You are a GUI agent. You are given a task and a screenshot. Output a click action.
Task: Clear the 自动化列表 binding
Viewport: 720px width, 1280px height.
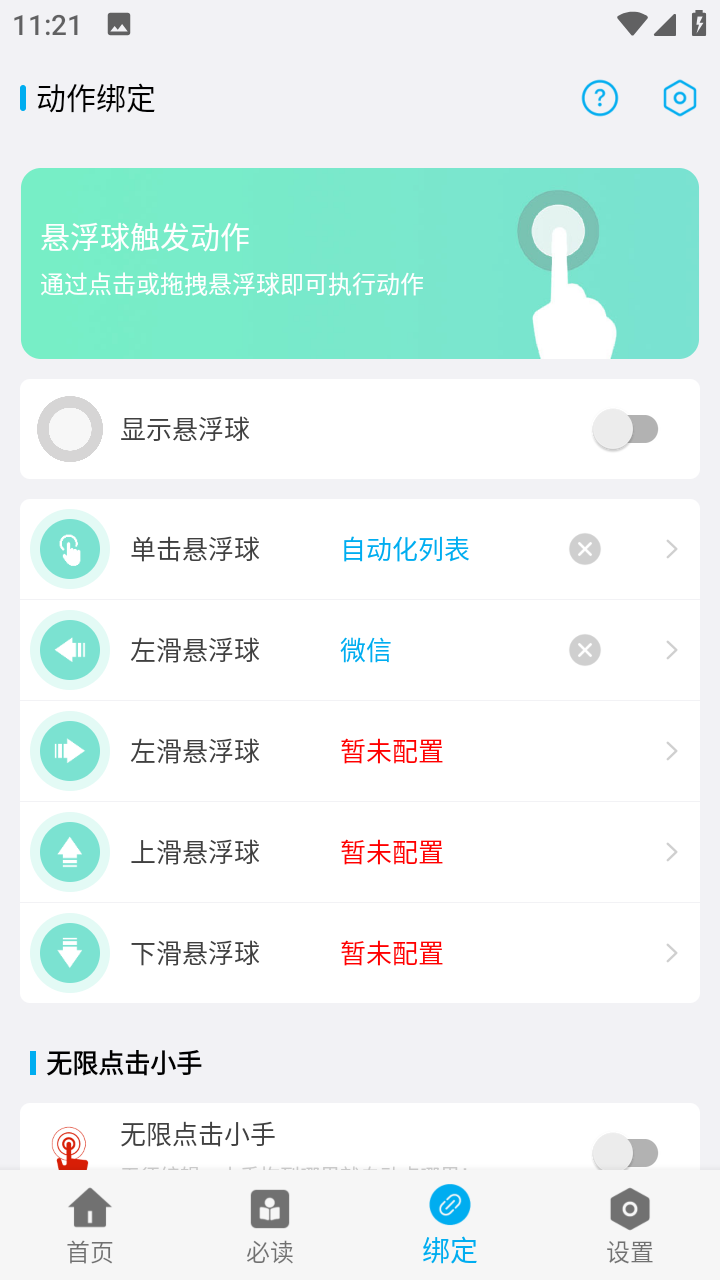pyautogui.click(x=585, y=549)
